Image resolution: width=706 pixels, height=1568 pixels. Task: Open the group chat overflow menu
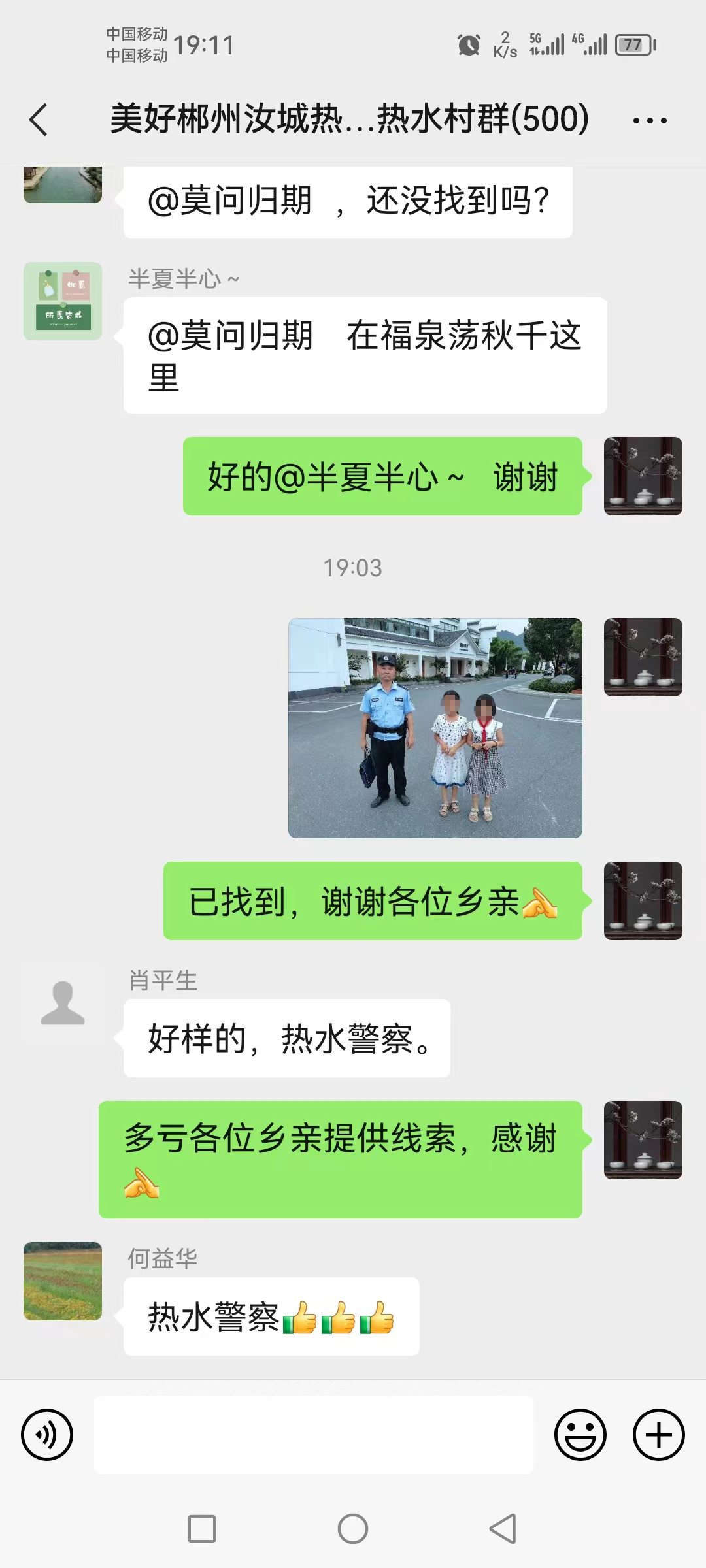(650, 120)
